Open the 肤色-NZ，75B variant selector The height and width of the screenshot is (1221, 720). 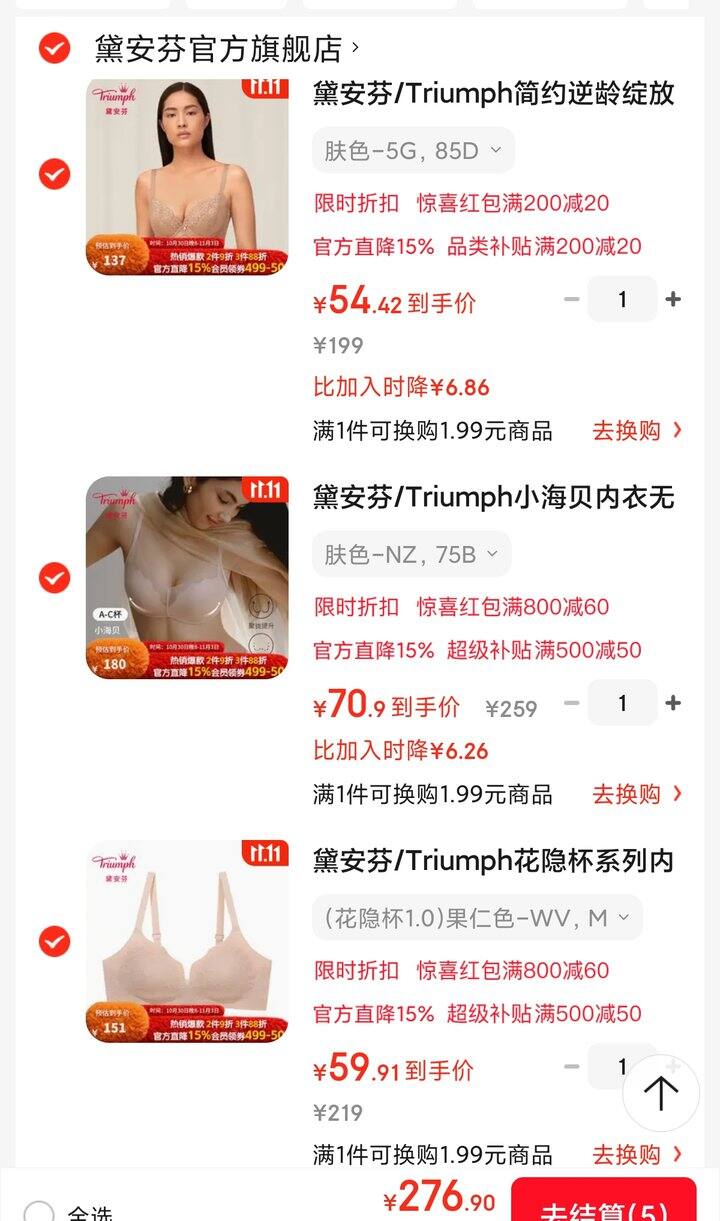(x=410, y=553)
